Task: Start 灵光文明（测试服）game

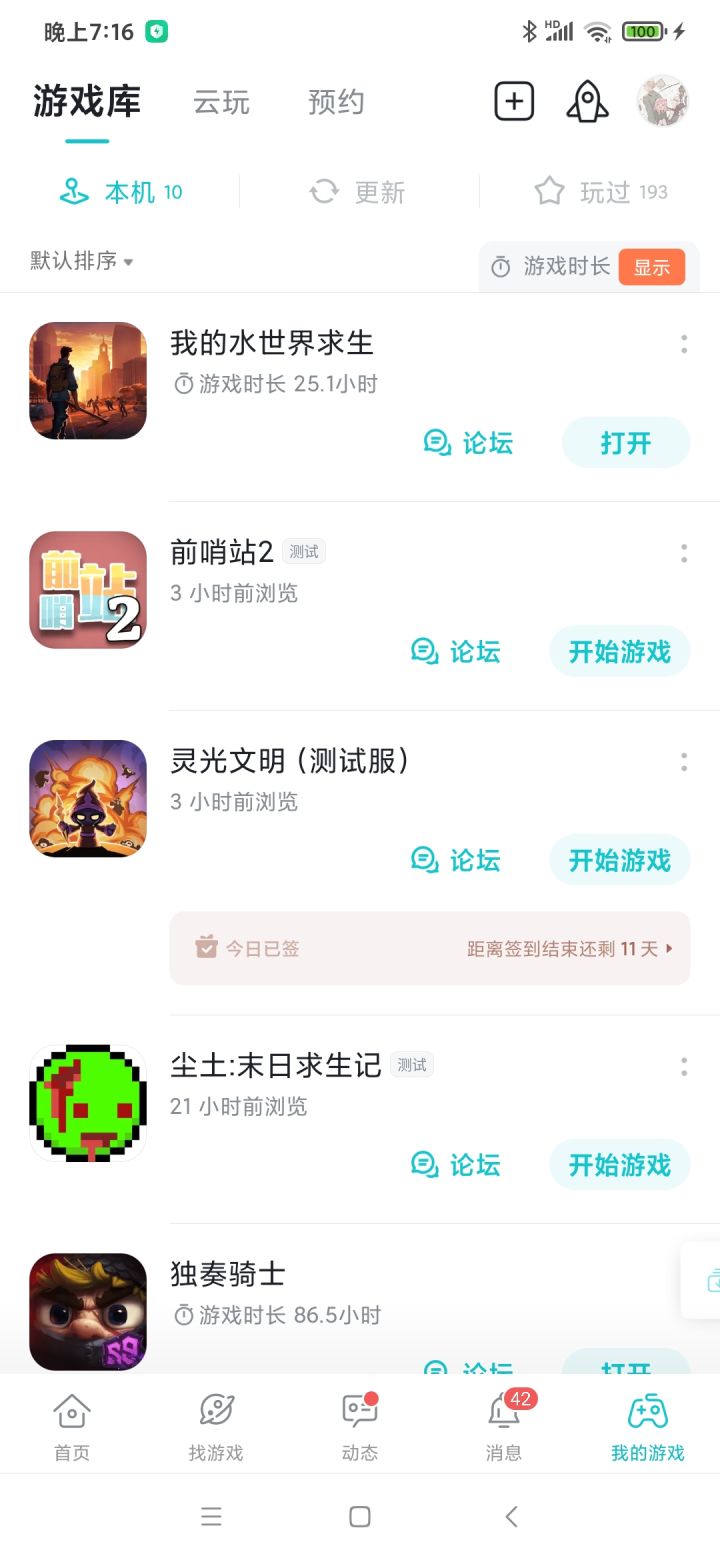Action: 620,860
